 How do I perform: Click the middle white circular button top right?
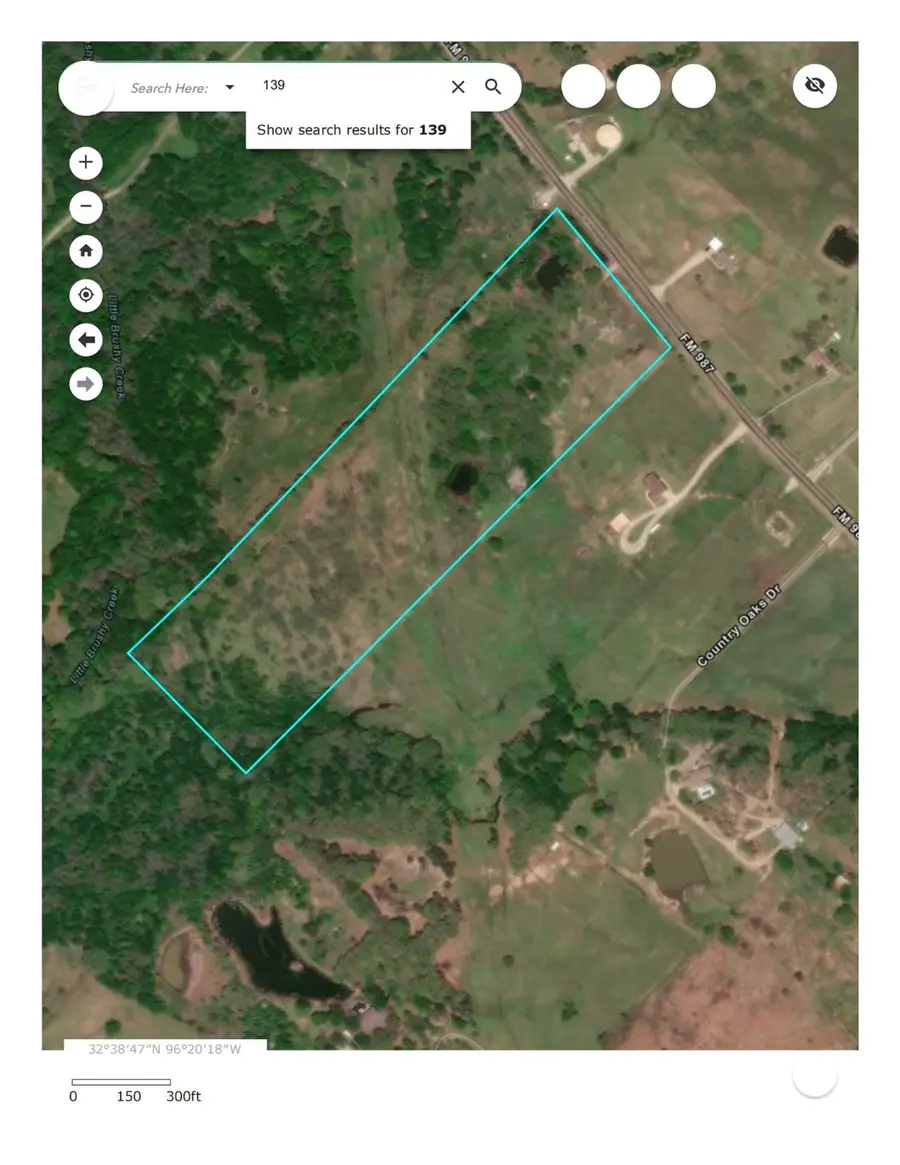point(638,87)
